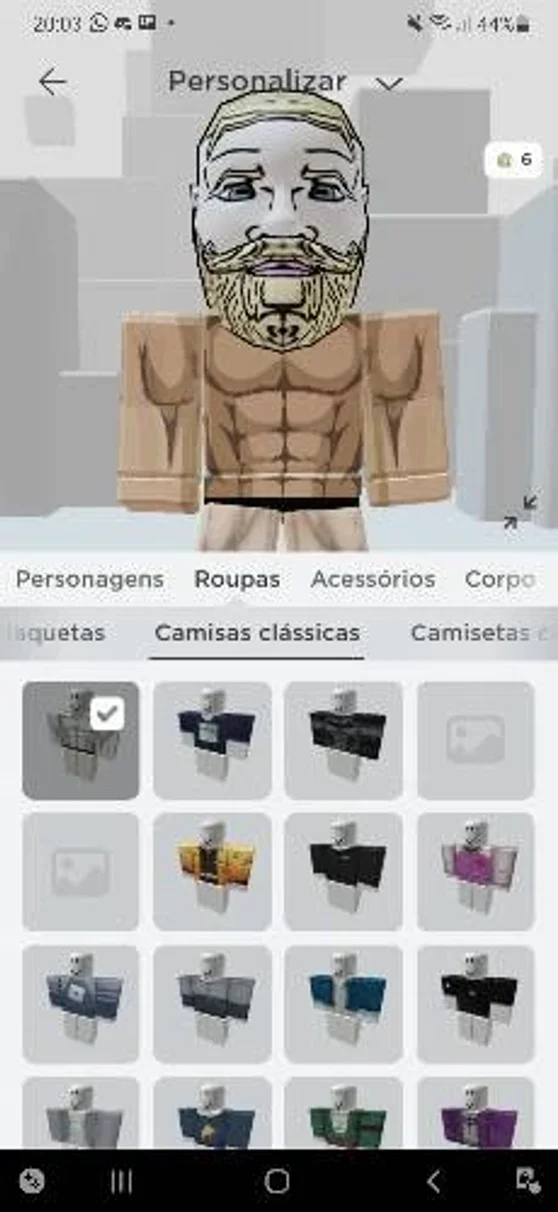Open the Robux balance badge
The image size is (558, 1212).
point(514,160)
